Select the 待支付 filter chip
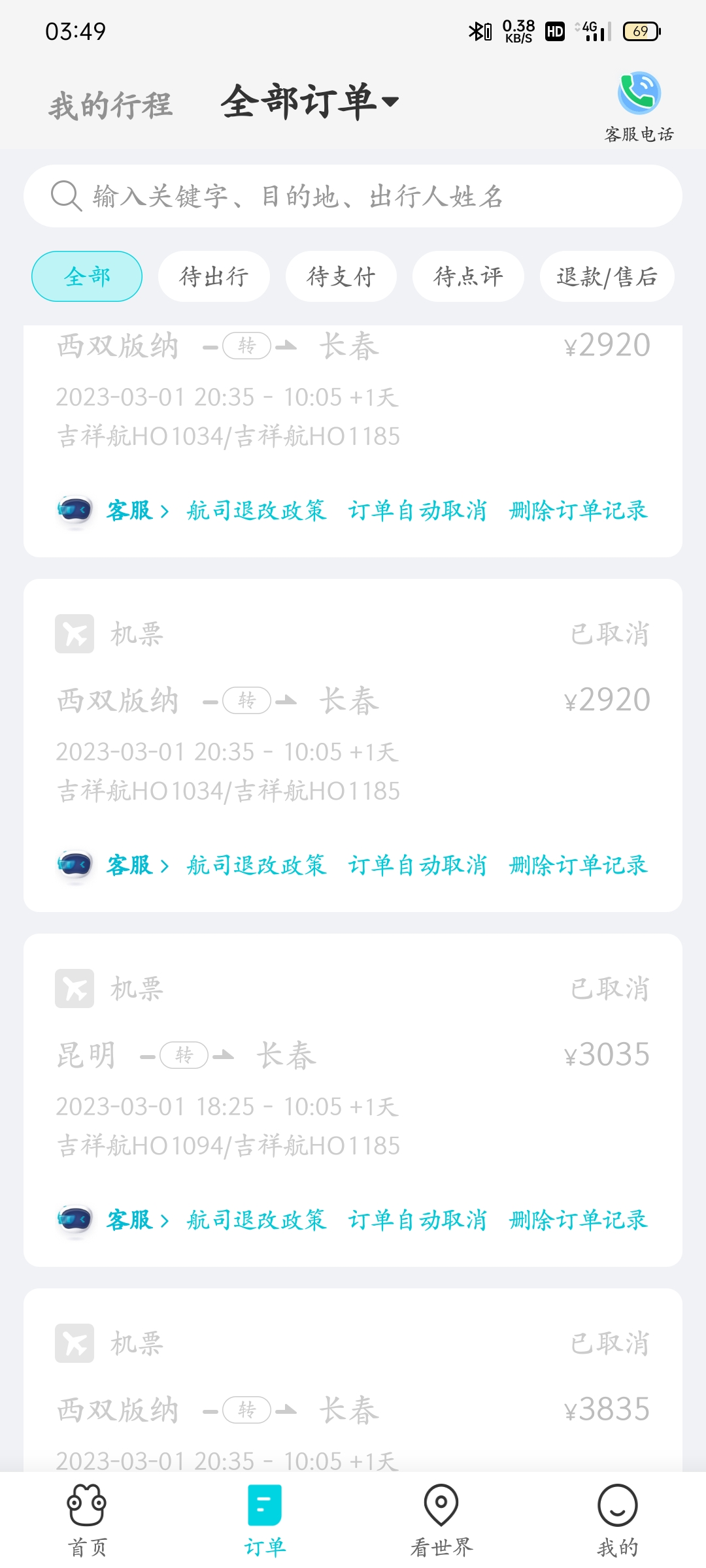This screenshot has height=1568, width=706. pyautogui.click(x=341, y=276)
